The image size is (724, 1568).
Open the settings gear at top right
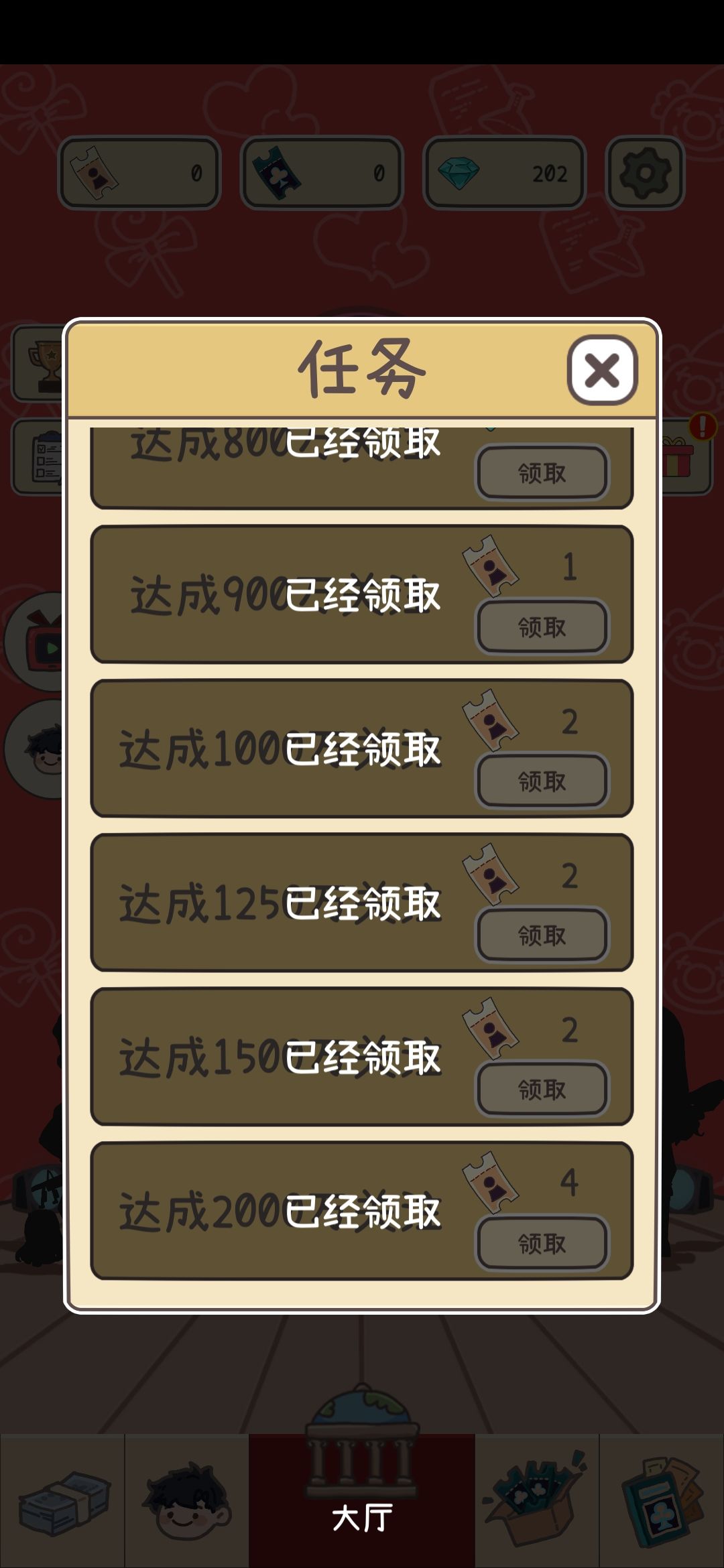(646, 174)
